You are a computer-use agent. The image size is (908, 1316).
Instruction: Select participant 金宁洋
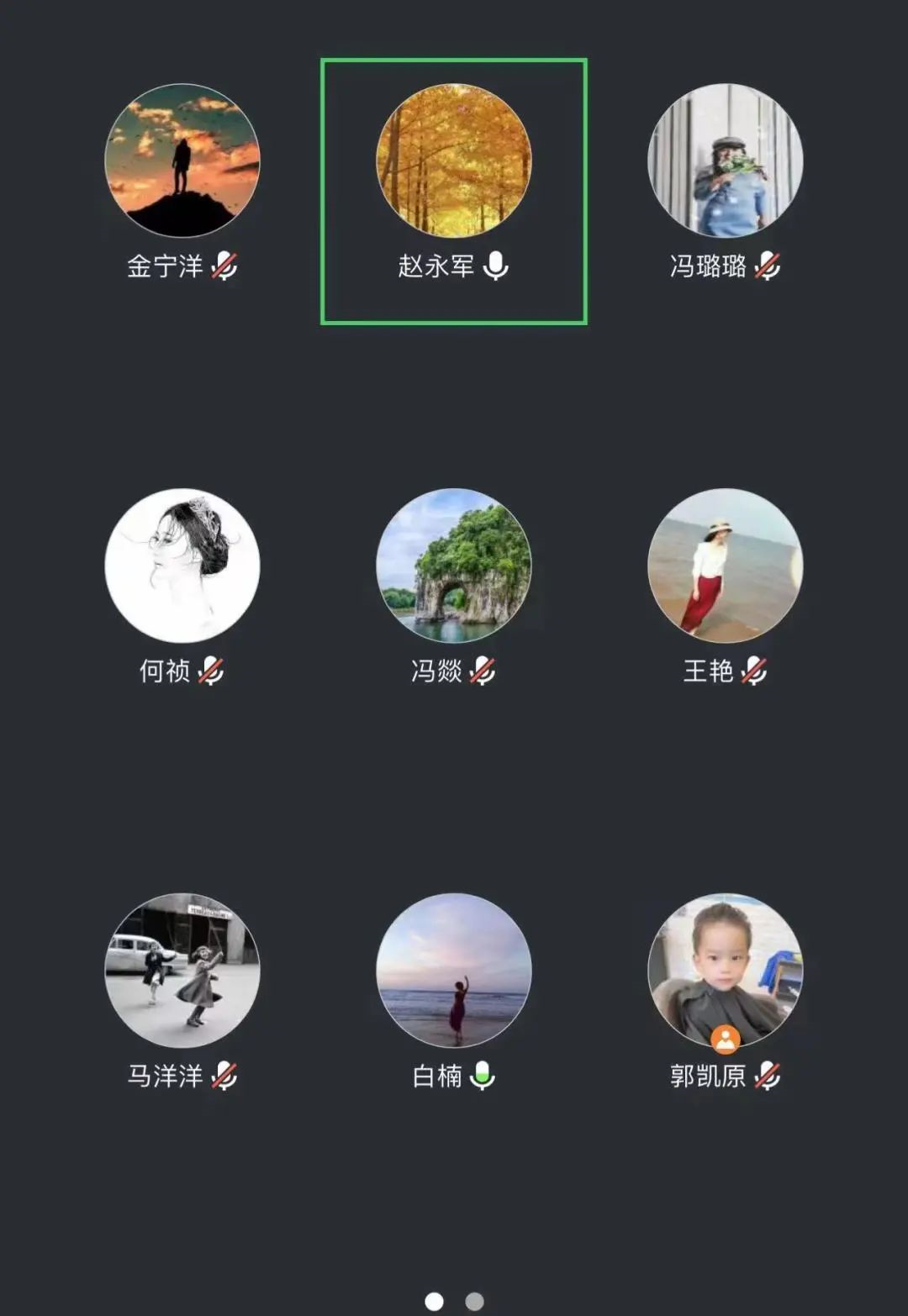click(x=182, y=161)
